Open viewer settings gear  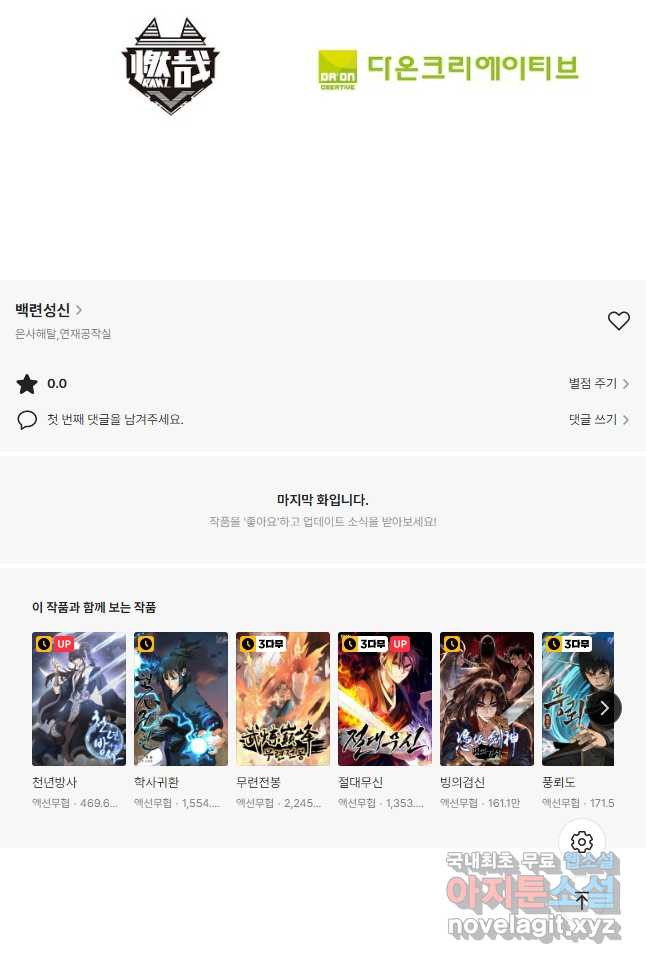click(x=582, y=842)
